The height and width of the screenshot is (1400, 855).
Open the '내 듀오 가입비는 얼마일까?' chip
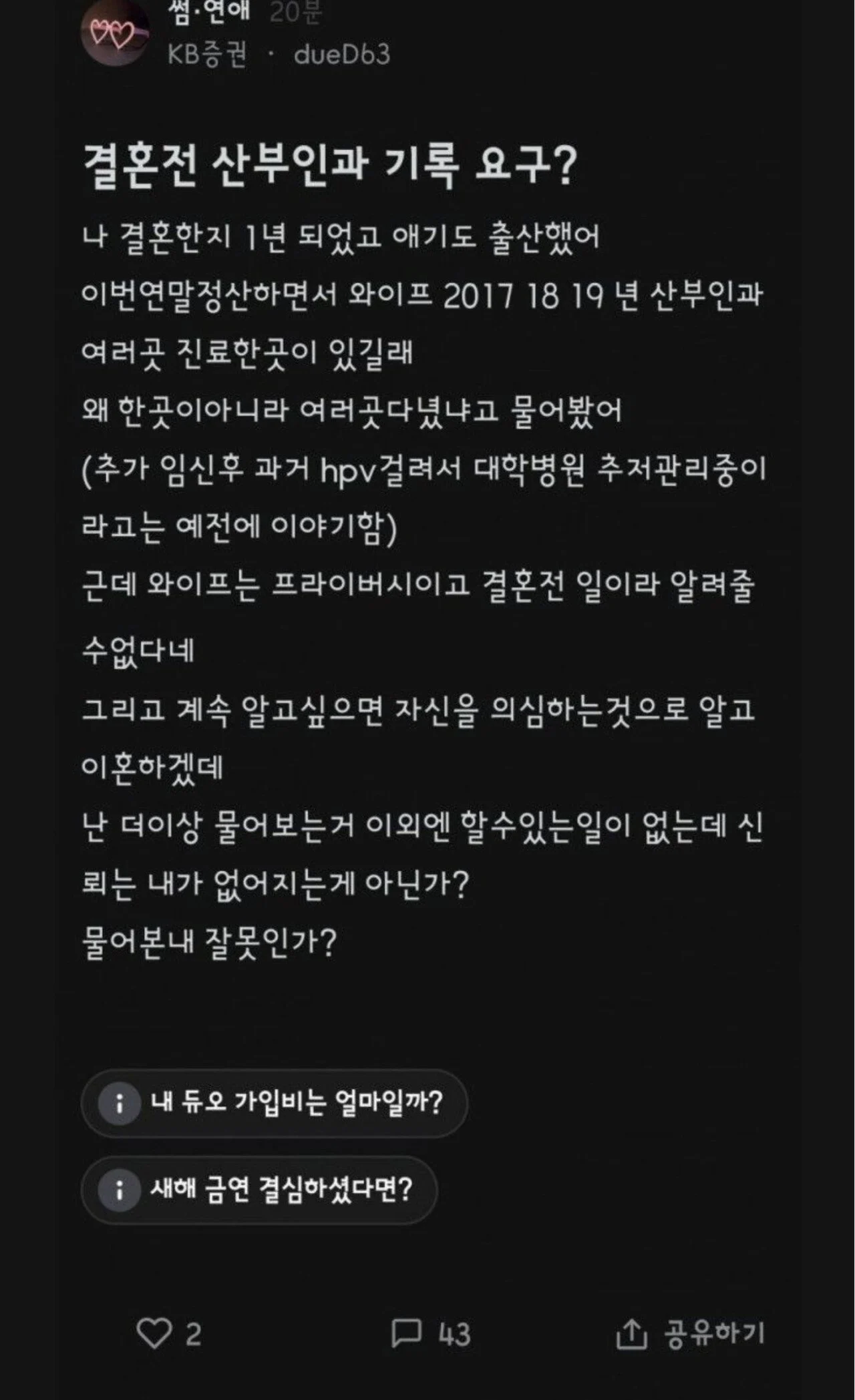point(274,1102)
